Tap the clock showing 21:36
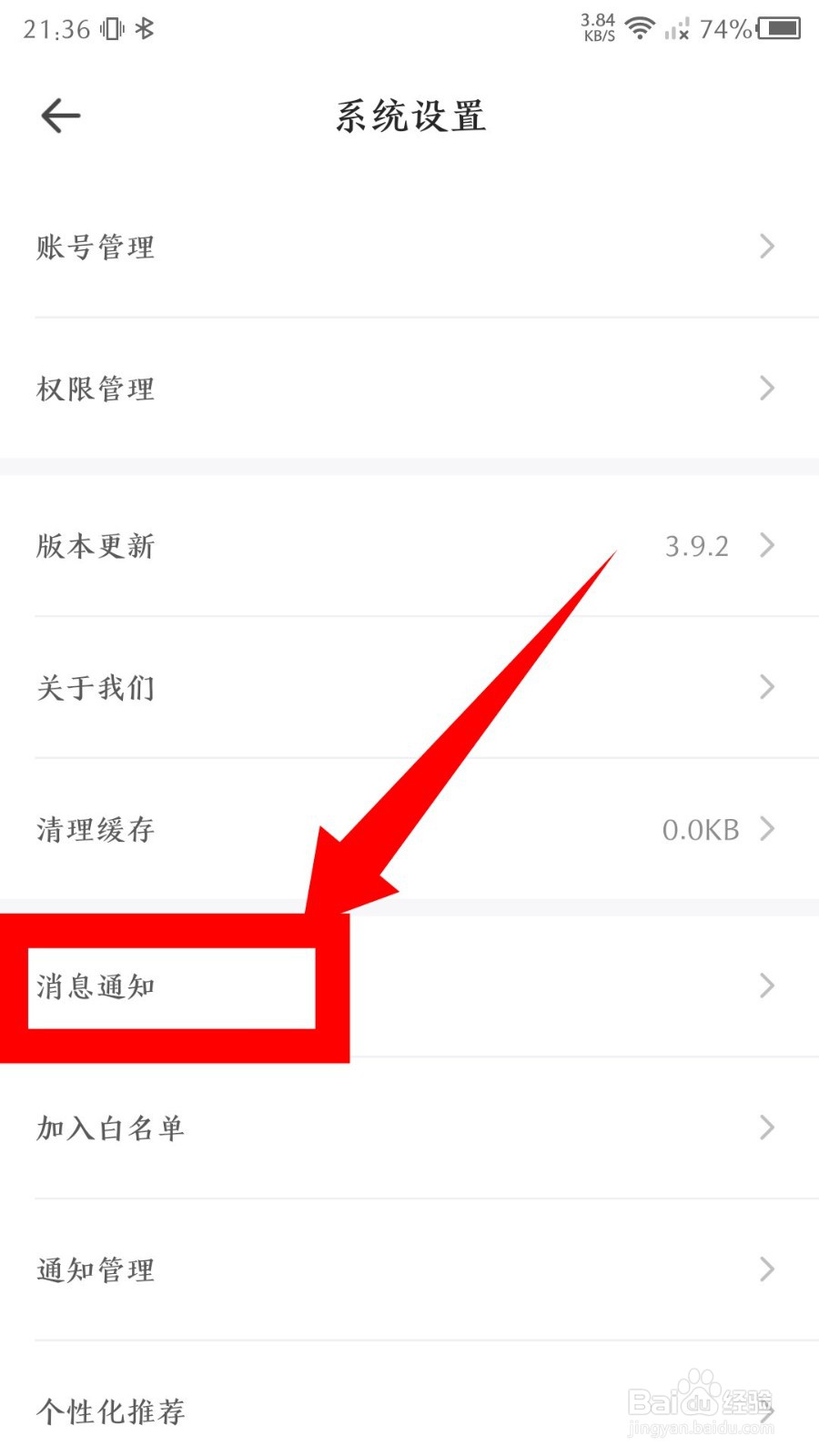This screenshot has width=819, height=1456. pyautogui.click(x=55, y=27)
